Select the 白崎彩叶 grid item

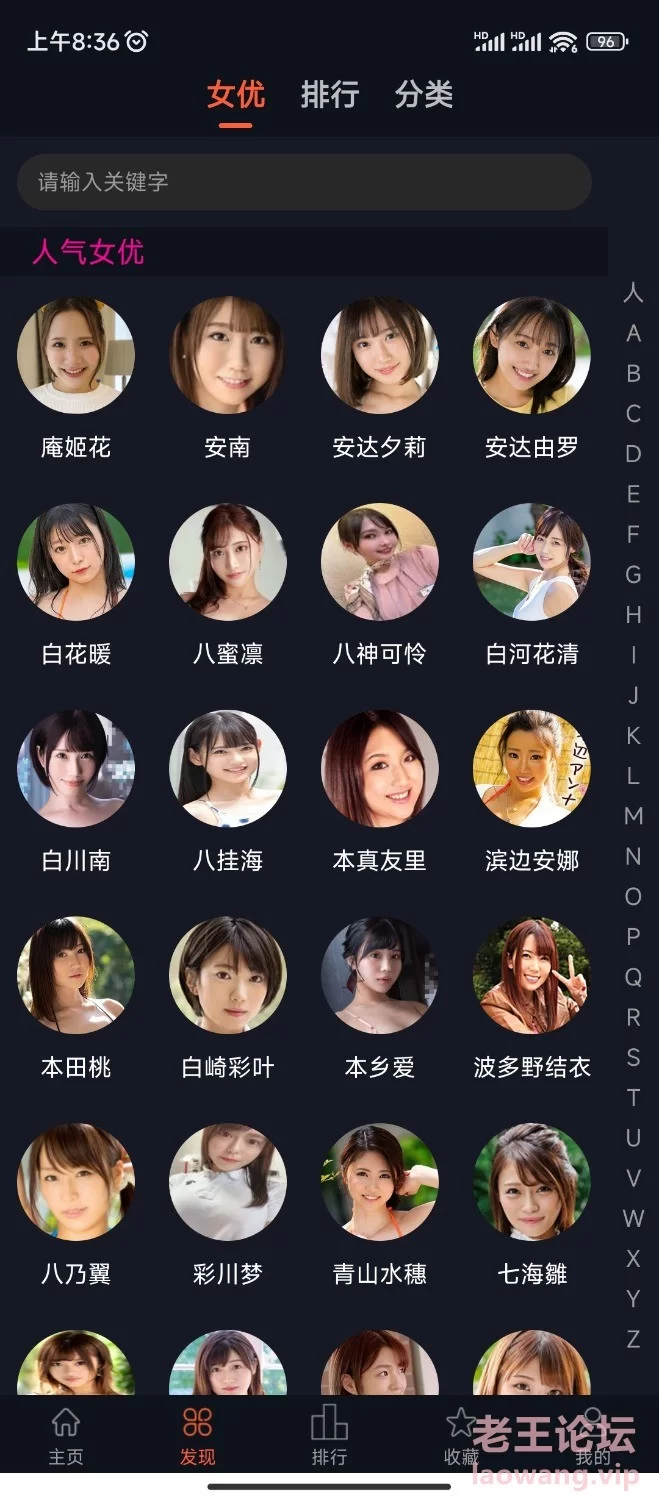[x=228, y=999]
